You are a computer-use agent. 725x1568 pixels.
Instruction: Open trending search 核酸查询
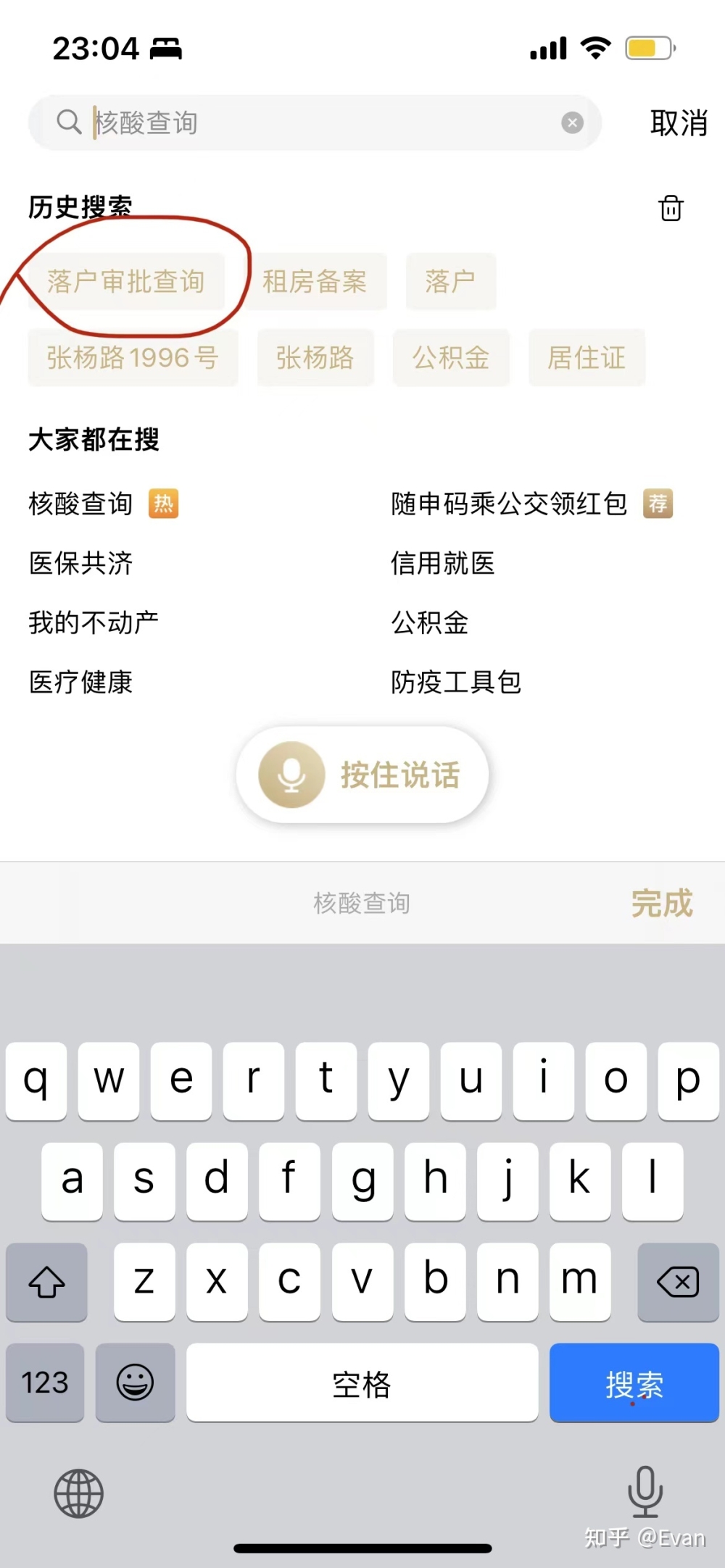[x=81, y=504]
